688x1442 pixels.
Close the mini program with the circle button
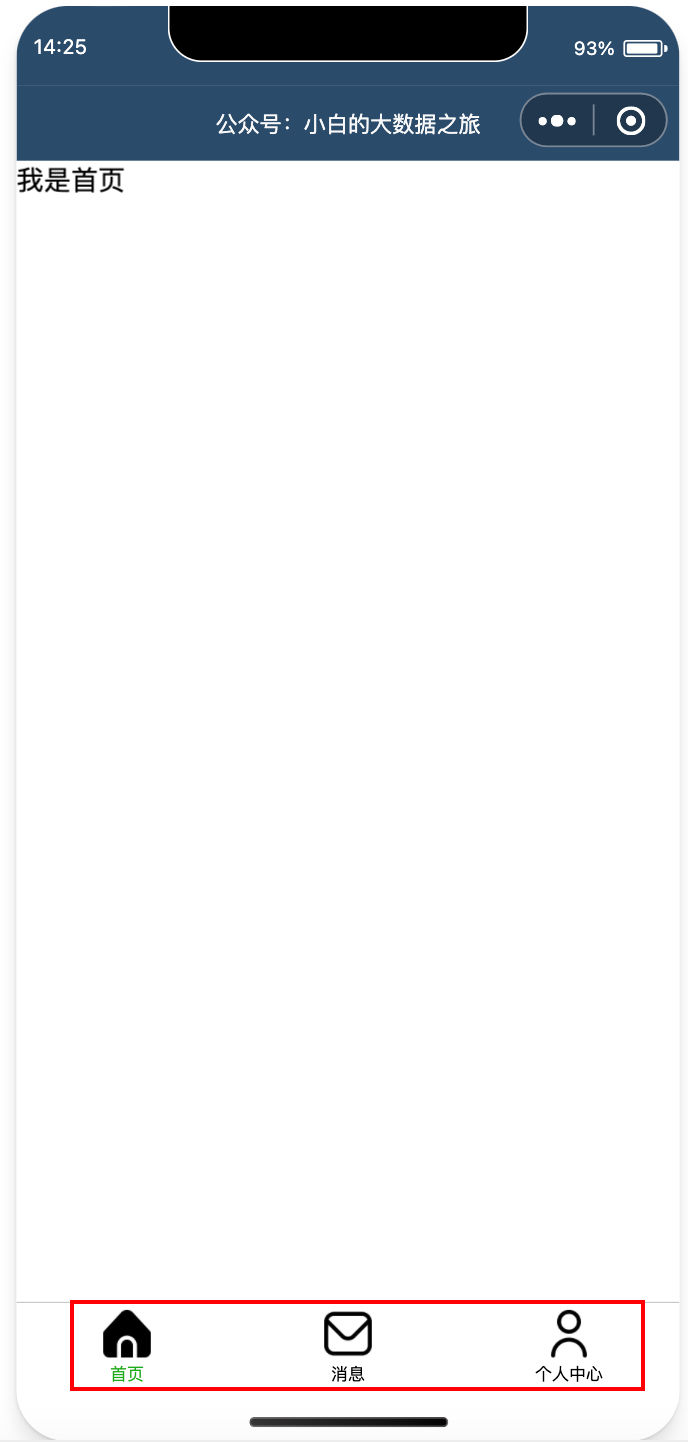click(x=631, y=121)
